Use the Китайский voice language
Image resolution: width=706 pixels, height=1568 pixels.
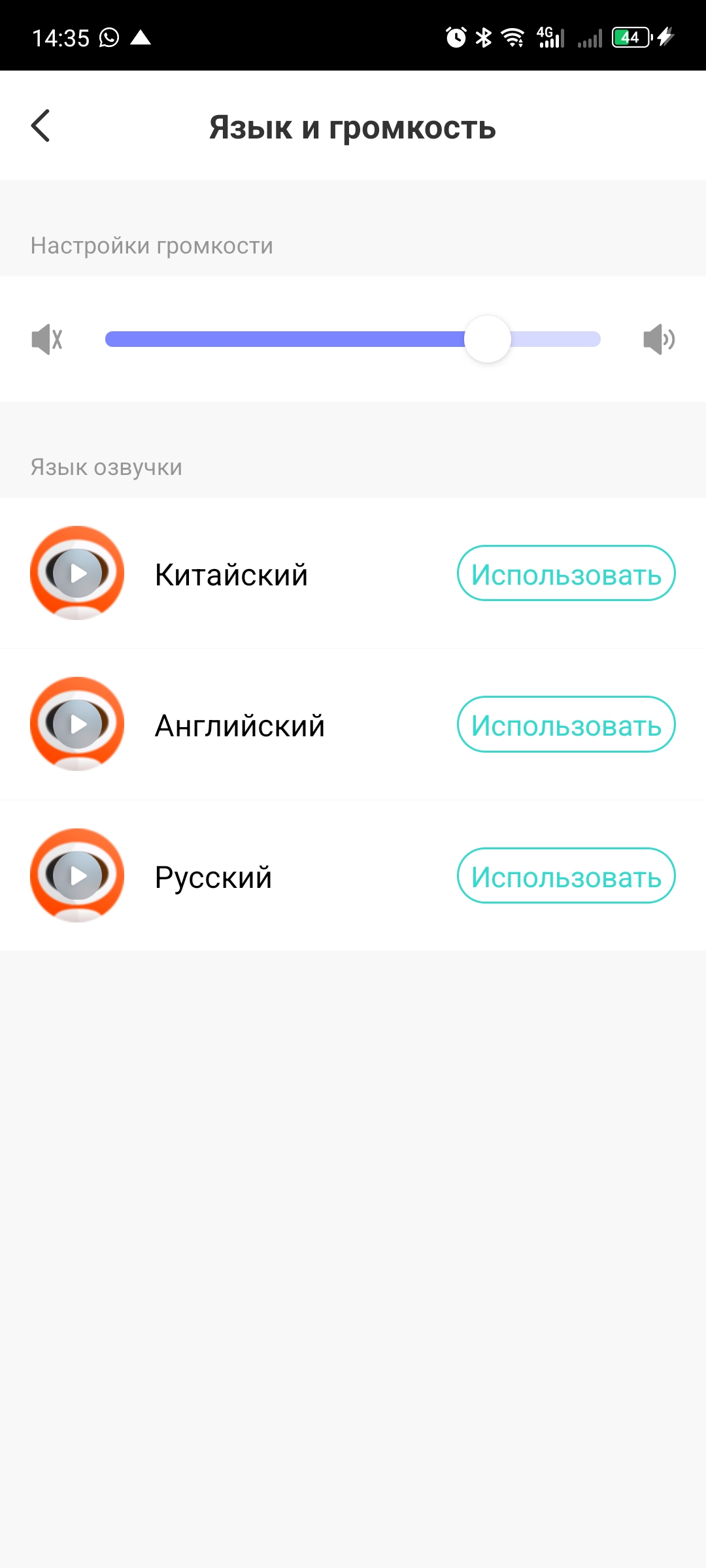(x=565, y=573)
